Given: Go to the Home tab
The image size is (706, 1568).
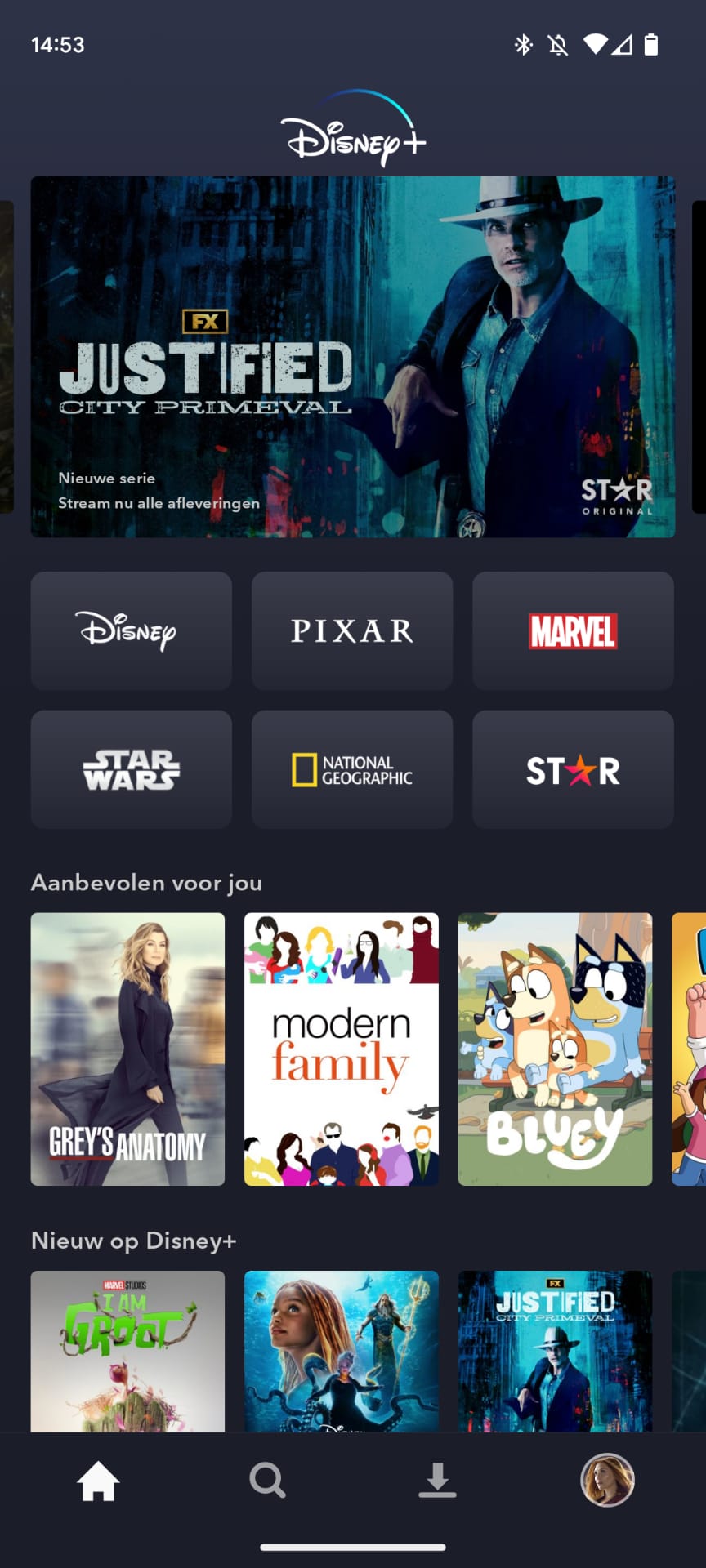Looking at the screenshot, I should [98, 1481].
